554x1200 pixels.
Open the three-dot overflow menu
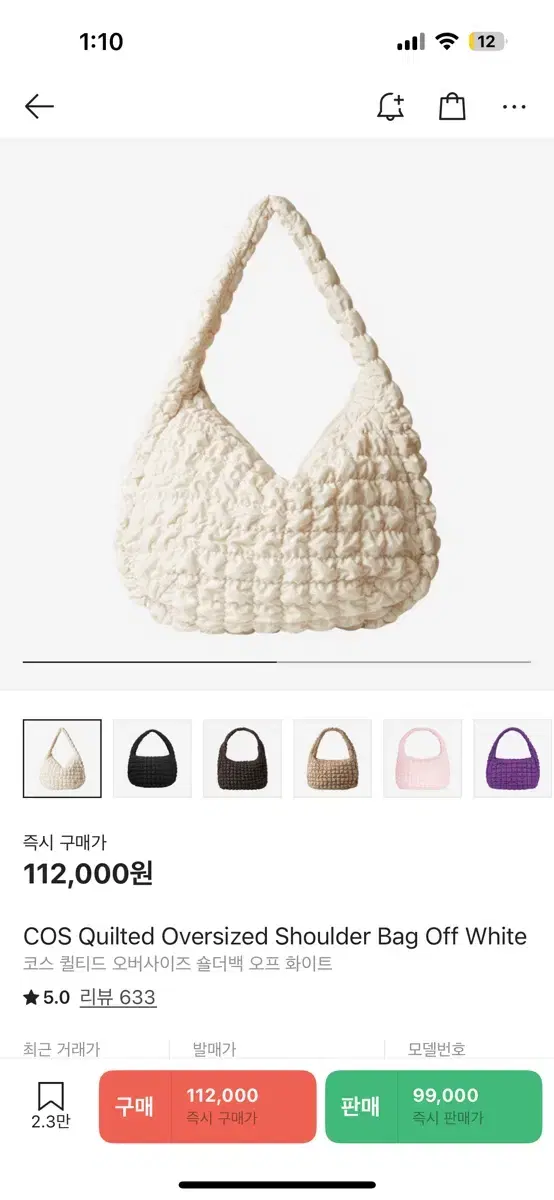click(514, 106)
